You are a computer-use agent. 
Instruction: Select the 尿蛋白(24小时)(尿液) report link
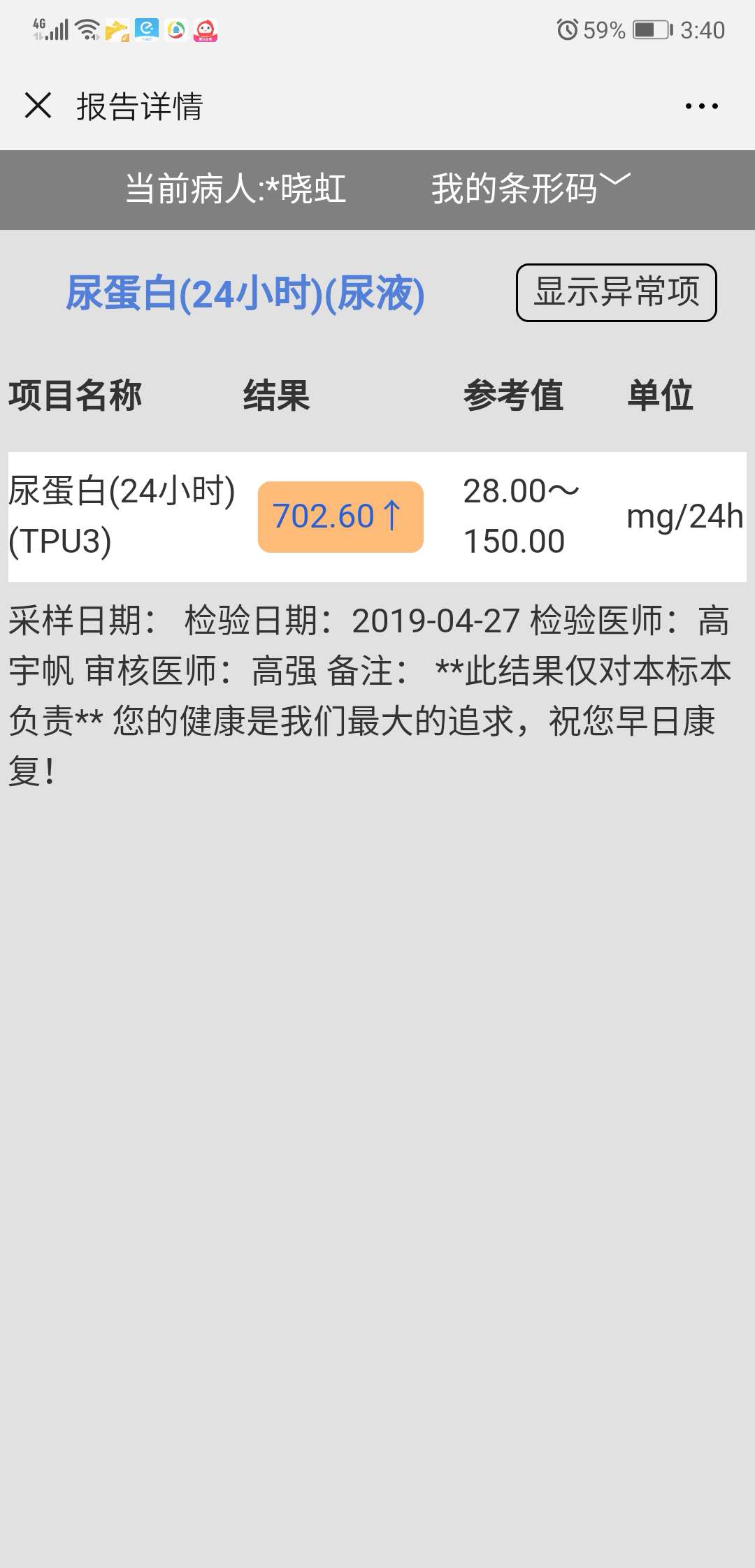[x=246, y=294]
